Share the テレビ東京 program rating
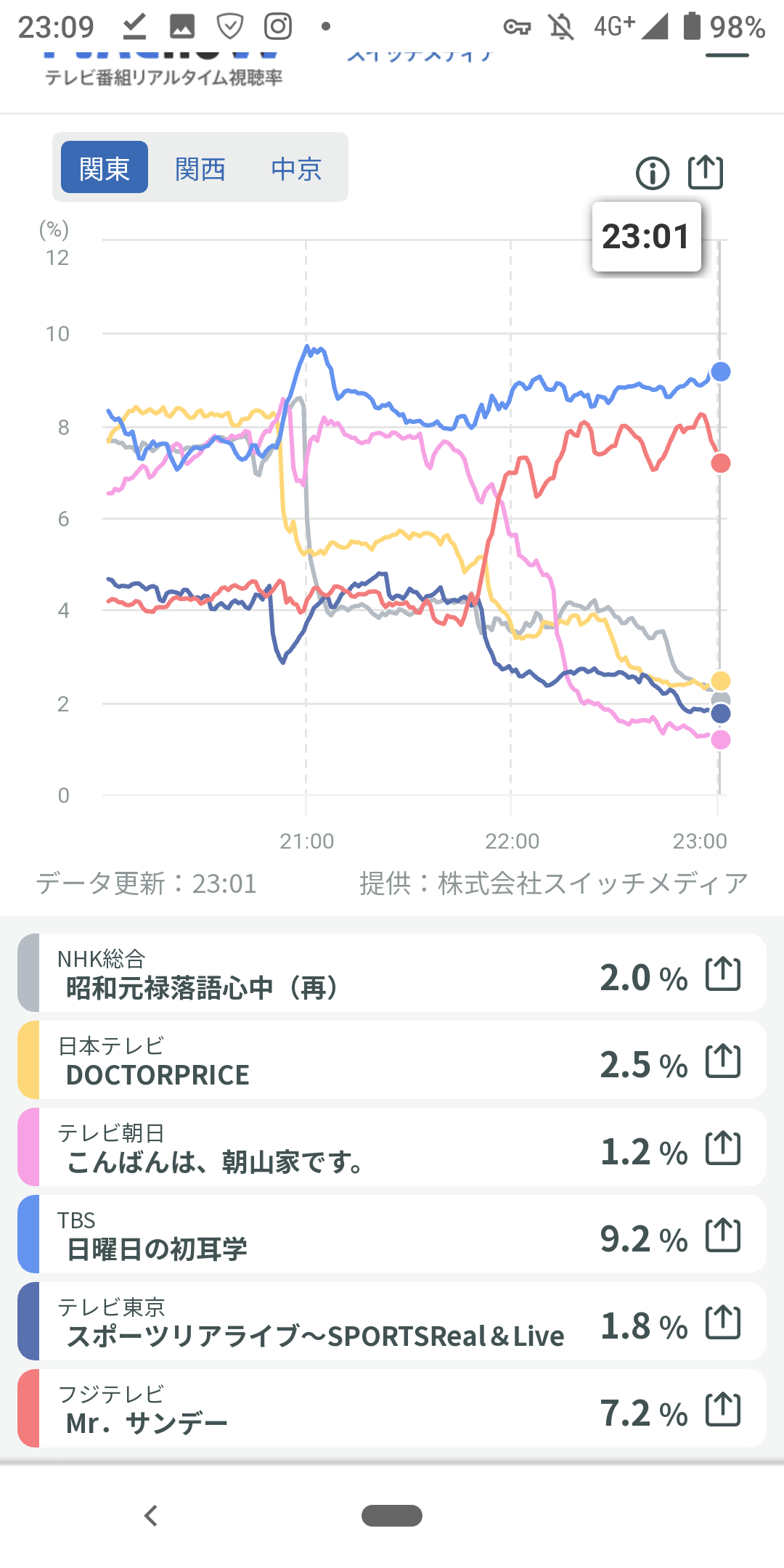784x1568 pixels. pyautogui.click(x=723, y=1322)
